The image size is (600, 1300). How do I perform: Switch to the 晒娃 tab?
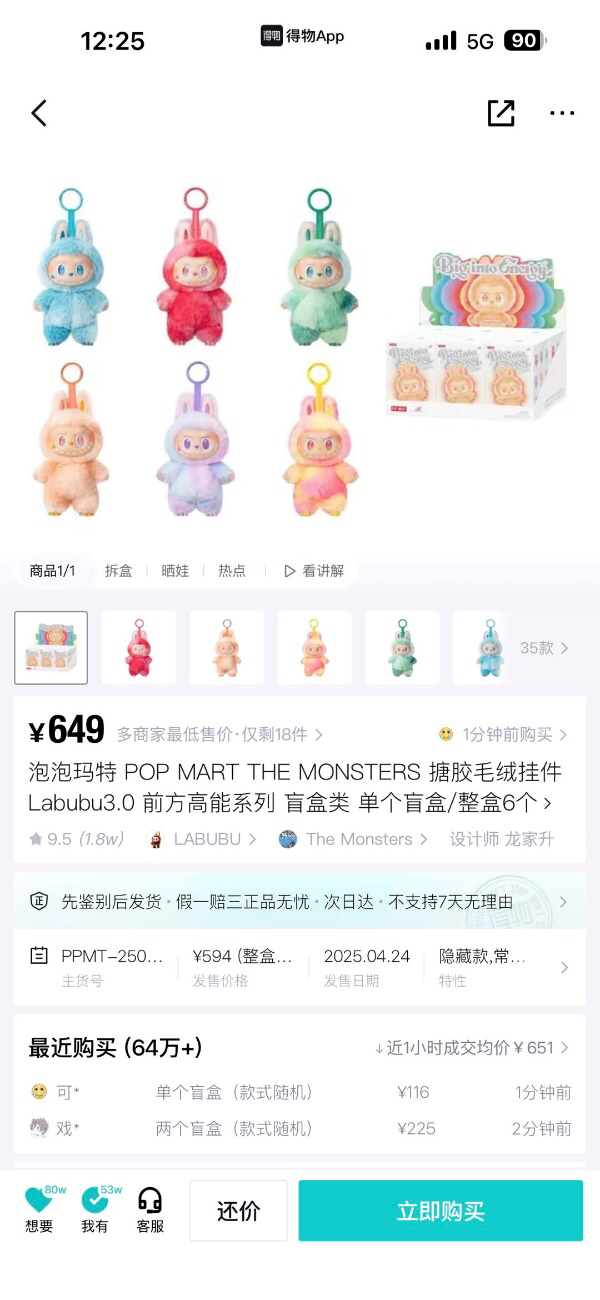[x=175, y=571]
